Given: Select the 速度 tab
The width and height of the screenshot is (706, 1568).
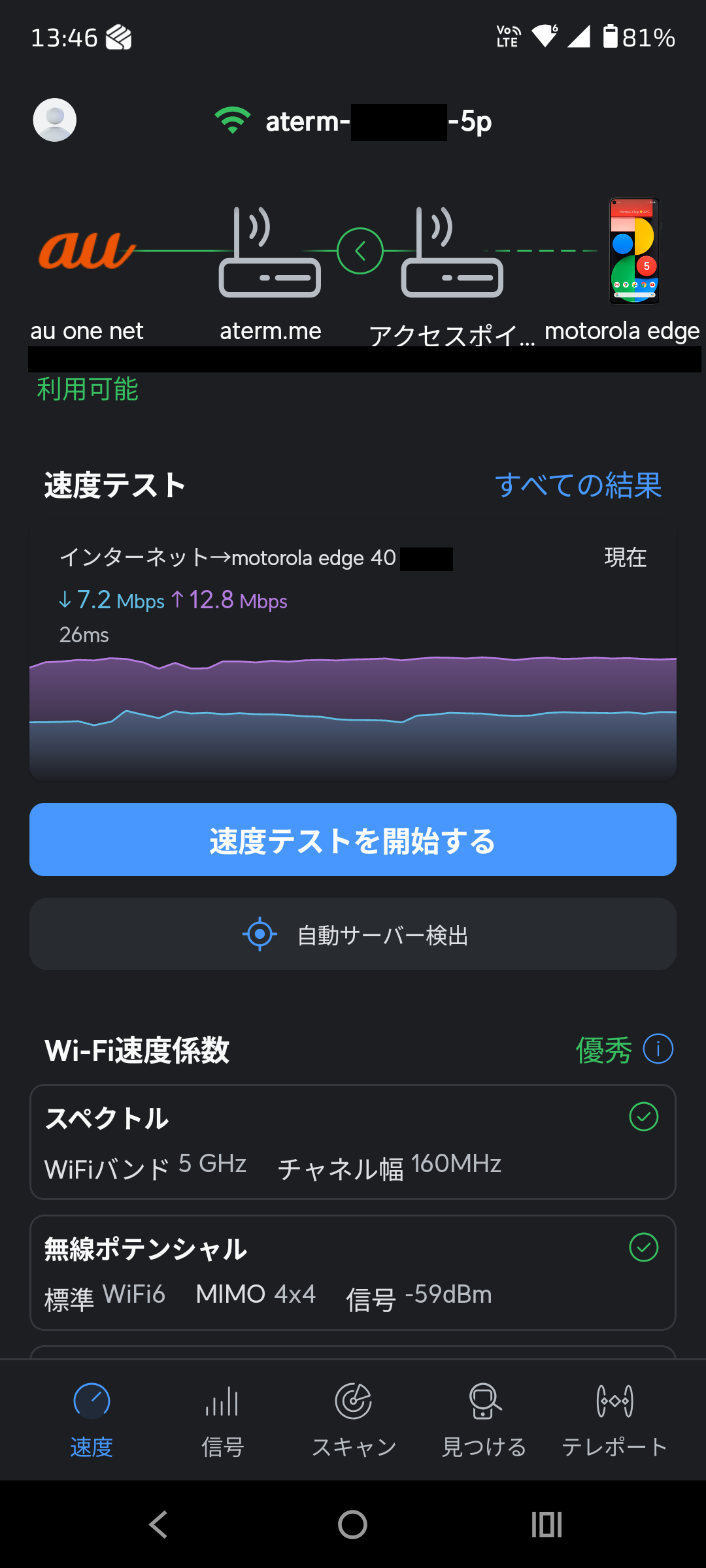Looking at the screenshot, I should pos(92,1418).
